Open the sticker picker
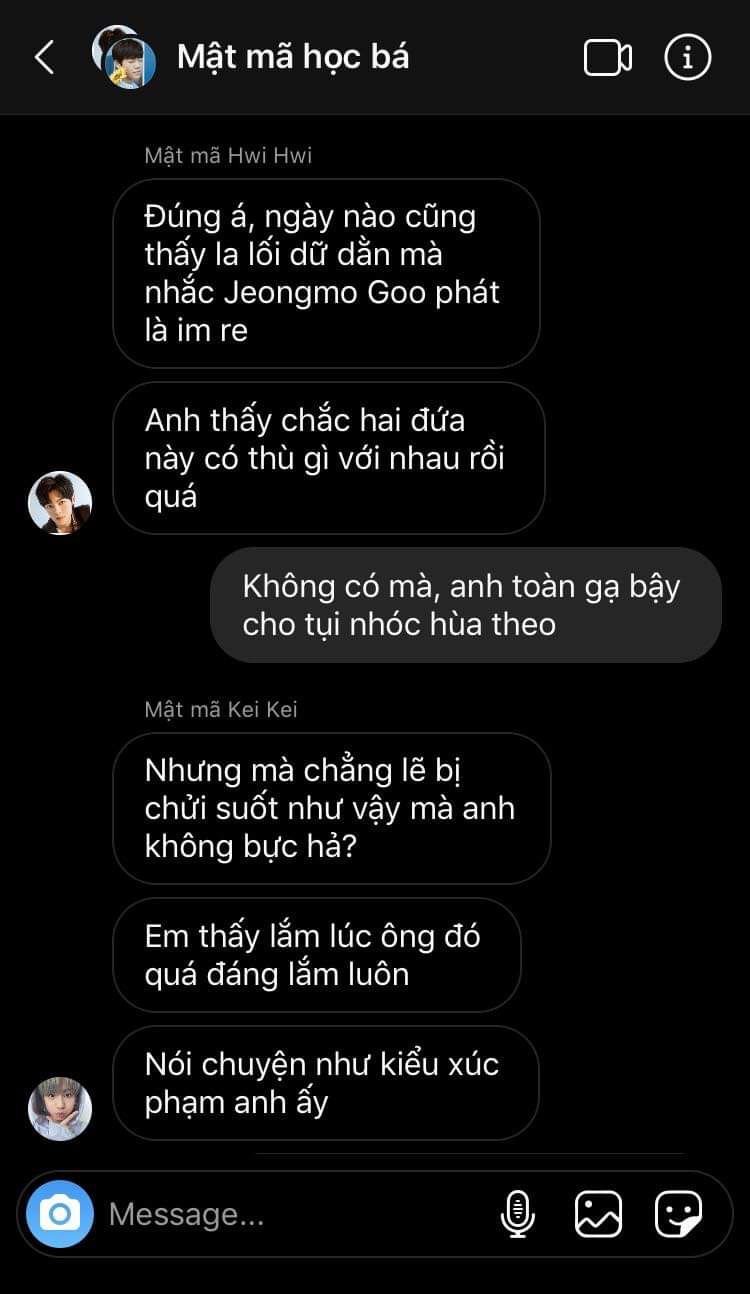The width and height of the screenshot is (750, 1294). point(678,1214)
